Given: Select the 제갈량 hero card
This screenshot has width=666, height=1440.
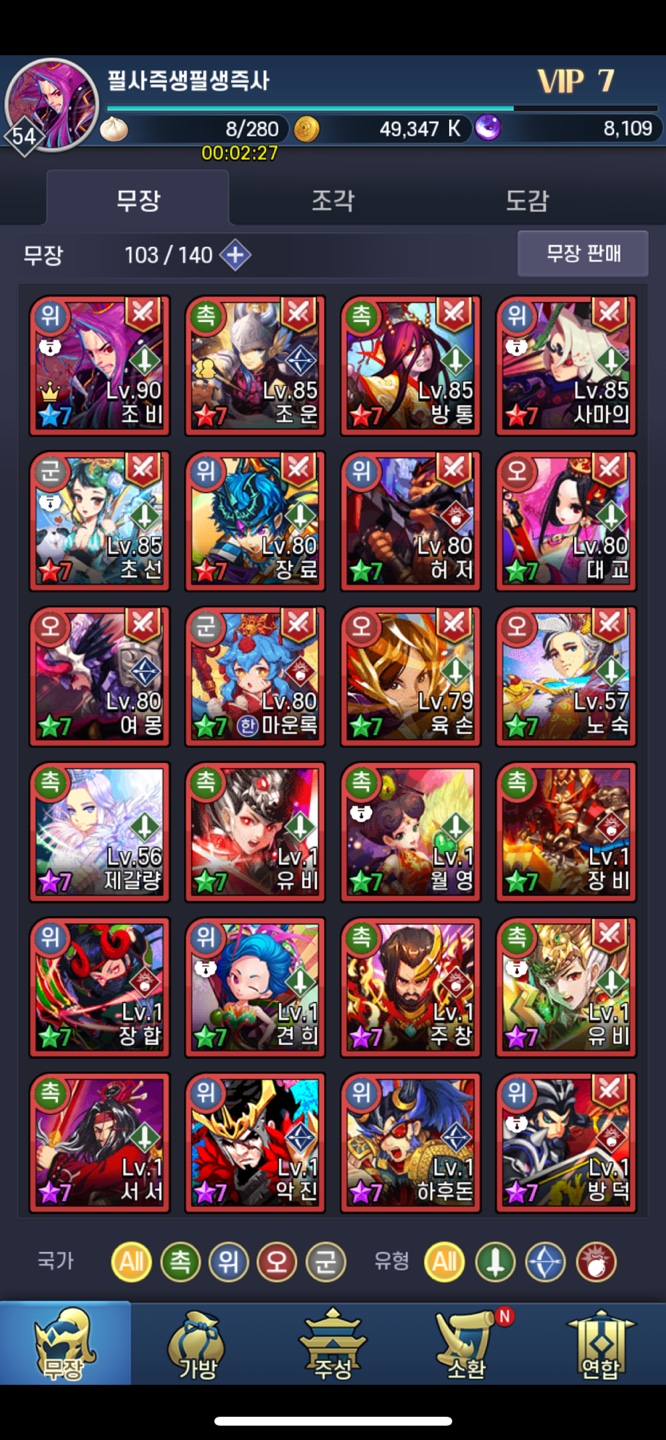Looking at the screenshot, I should click(x=100, y=832).
